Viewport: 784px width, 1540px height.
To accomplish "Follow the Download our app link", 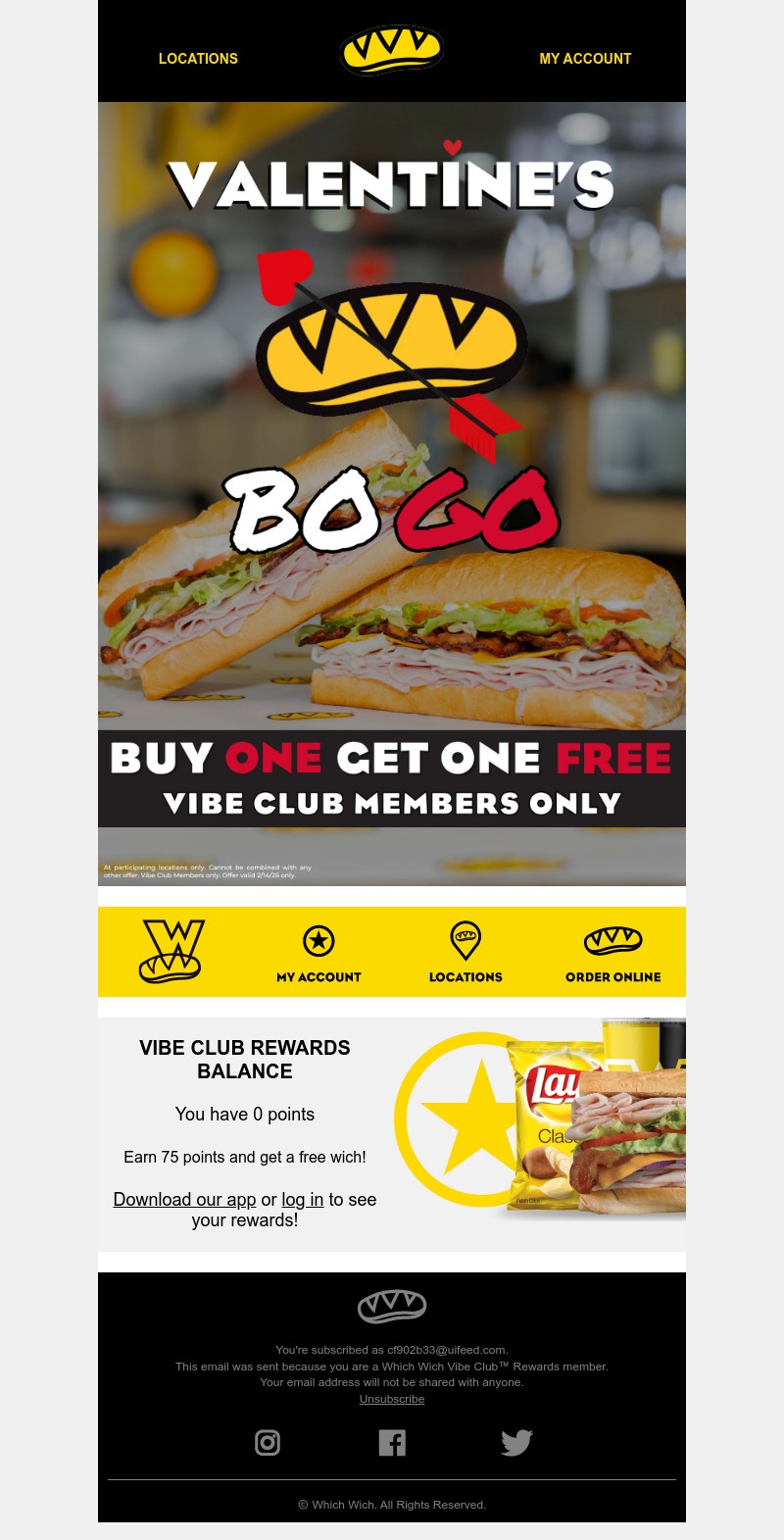I will pyautogui.click(x=184, y=1200).
